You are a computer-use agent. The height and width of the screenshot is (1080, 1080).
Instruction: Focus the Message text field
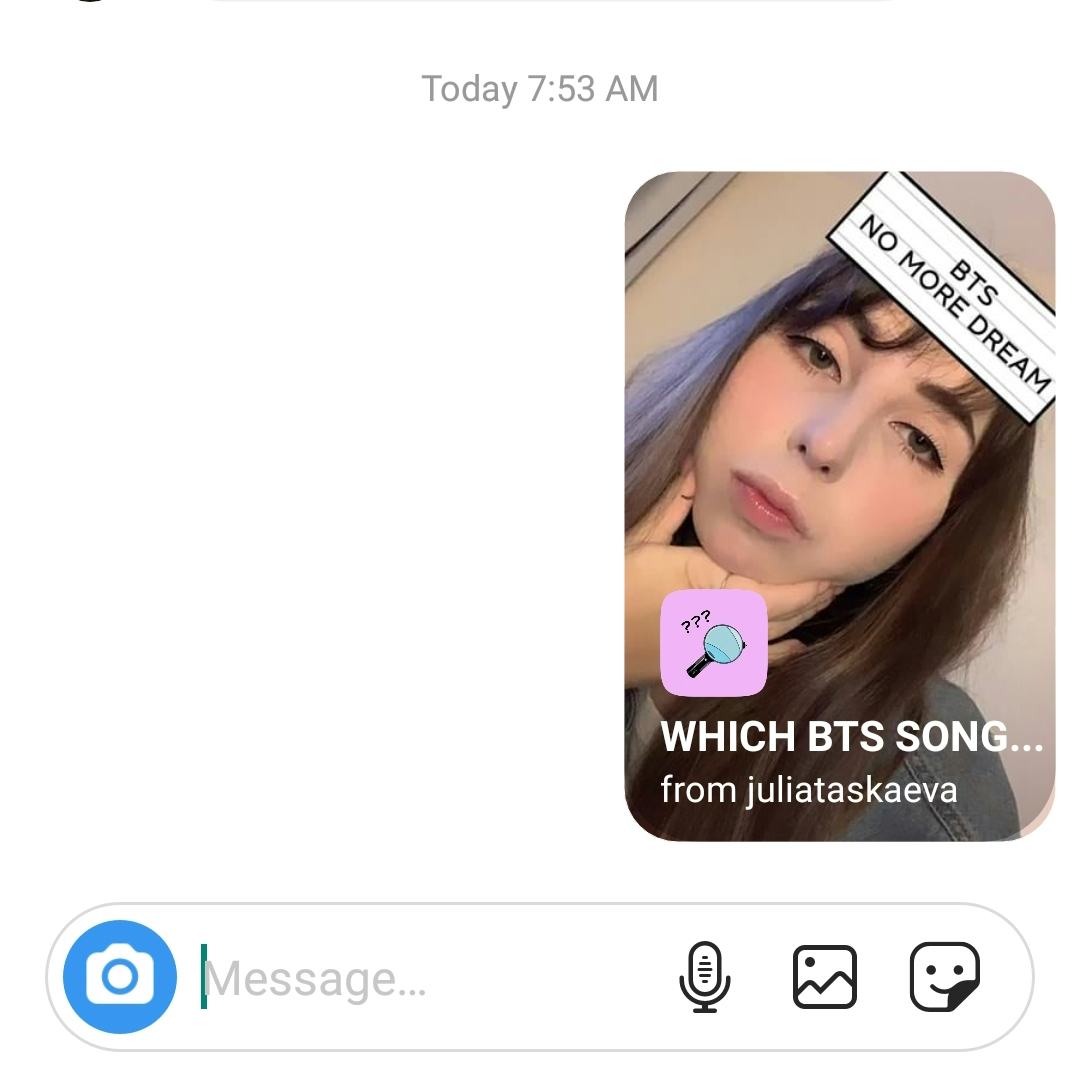(x=420, y=978)
